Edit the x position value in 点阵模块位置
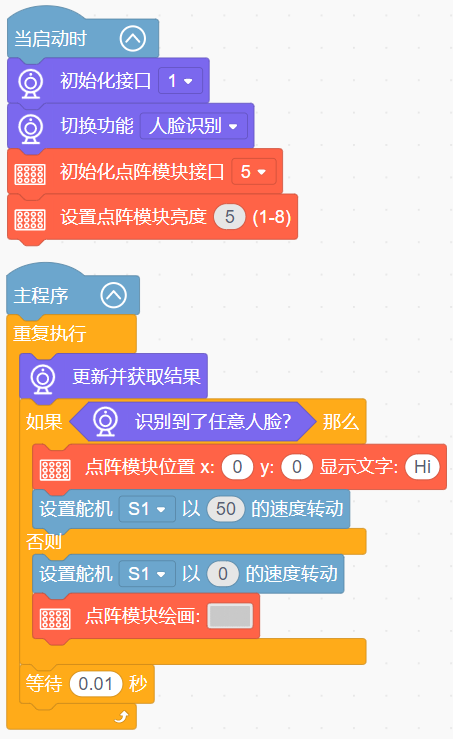Viewport: 453px width, 739px height. (x=238, y=467)
